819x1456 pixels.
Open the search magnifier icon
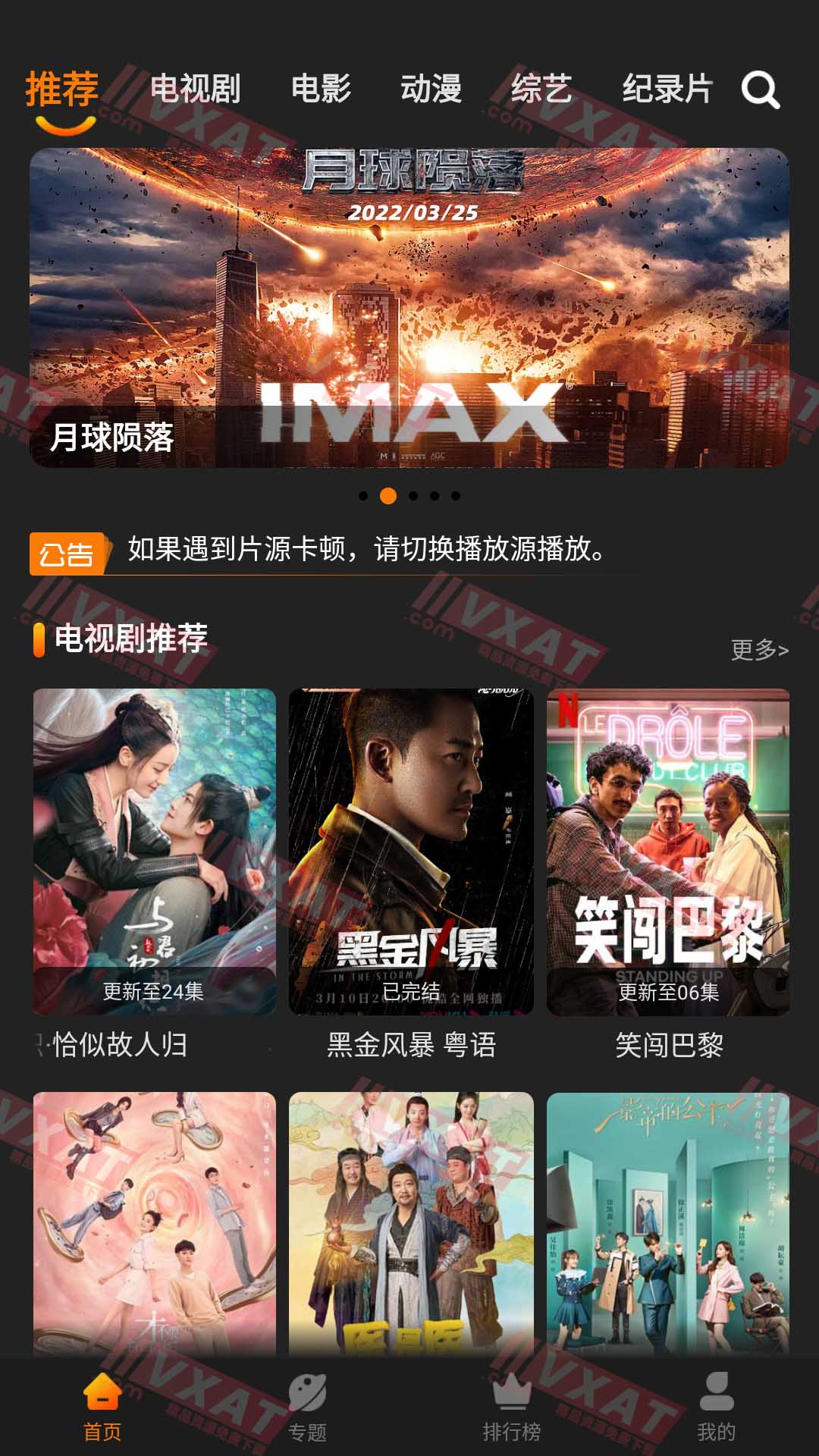point(761,91)
